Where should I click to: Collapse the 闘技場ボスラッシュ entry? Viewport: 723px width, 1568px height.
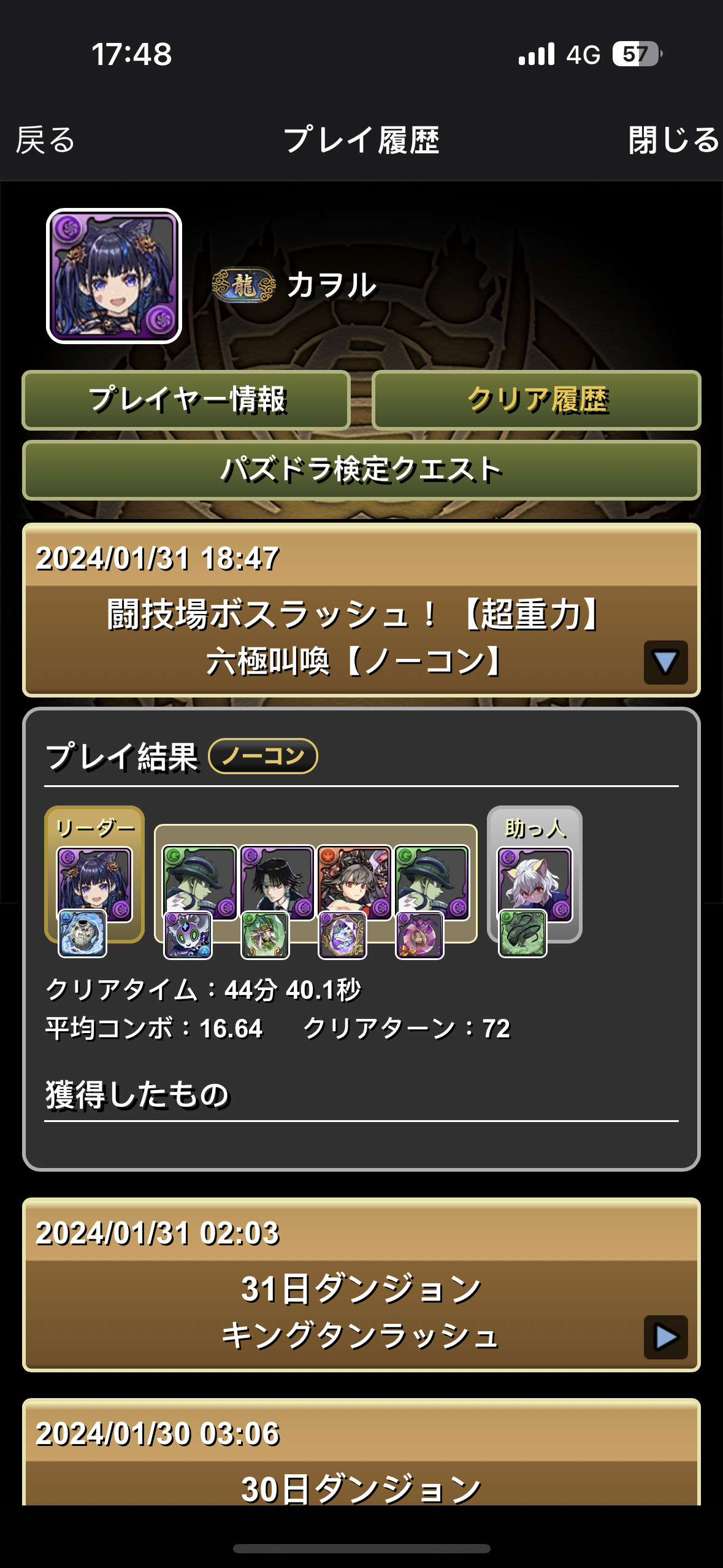(665, 662)
